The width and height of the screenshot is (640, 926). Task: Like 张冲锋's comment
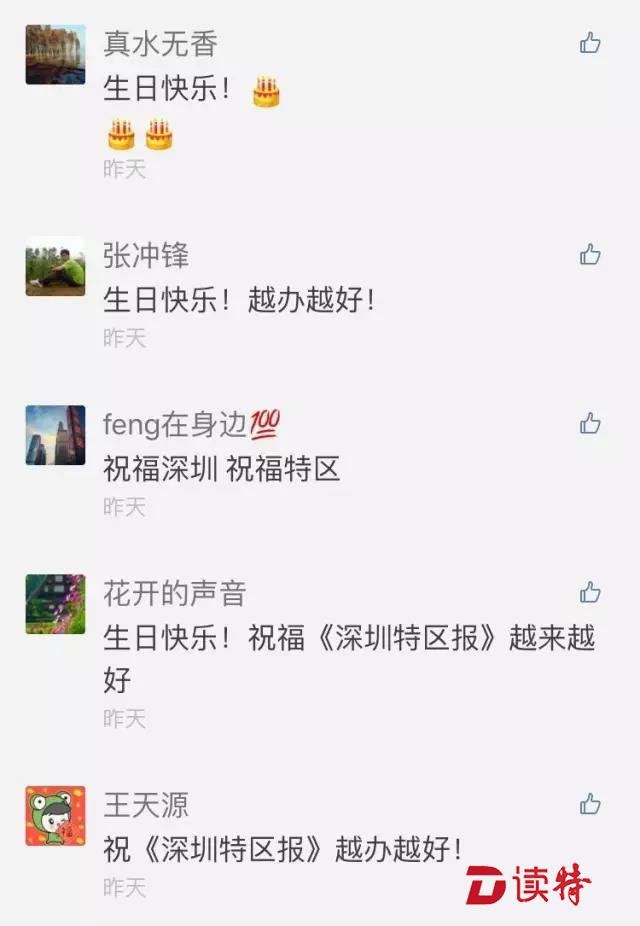coord(590,255)
